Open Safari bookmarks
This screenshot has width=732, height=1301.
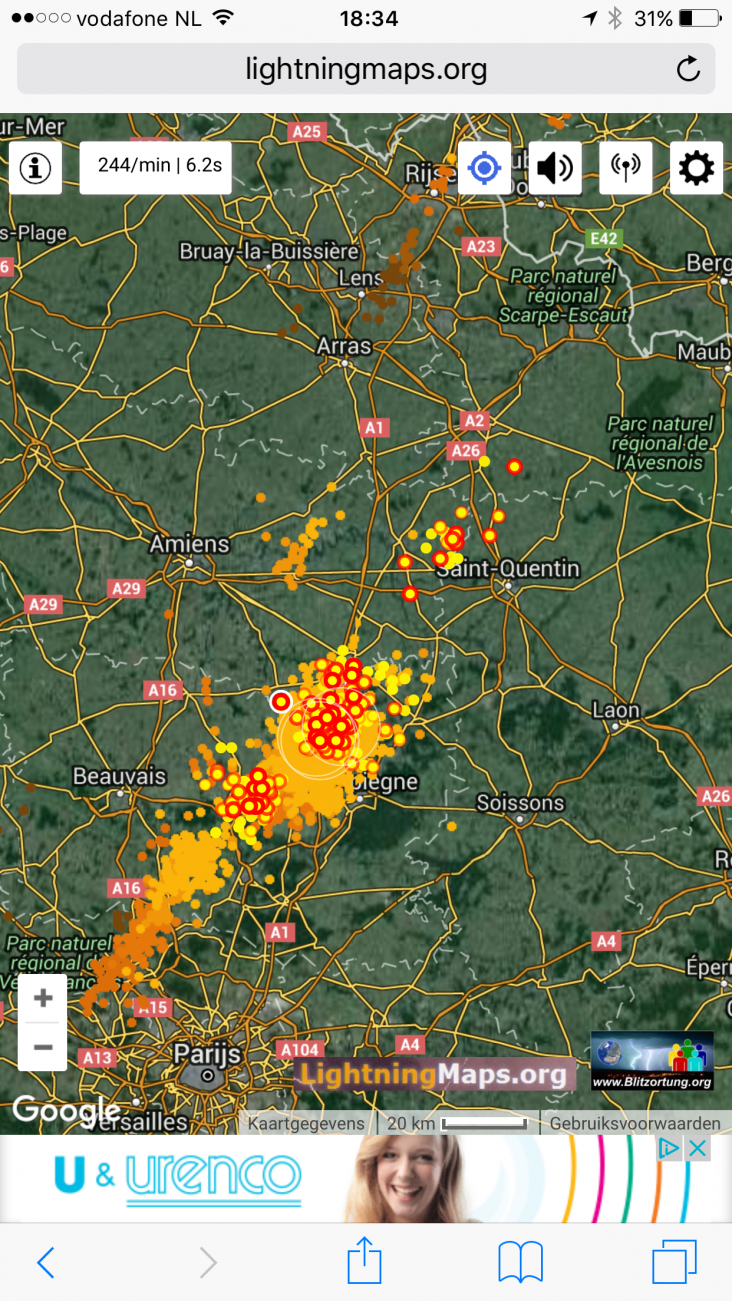520,1263
